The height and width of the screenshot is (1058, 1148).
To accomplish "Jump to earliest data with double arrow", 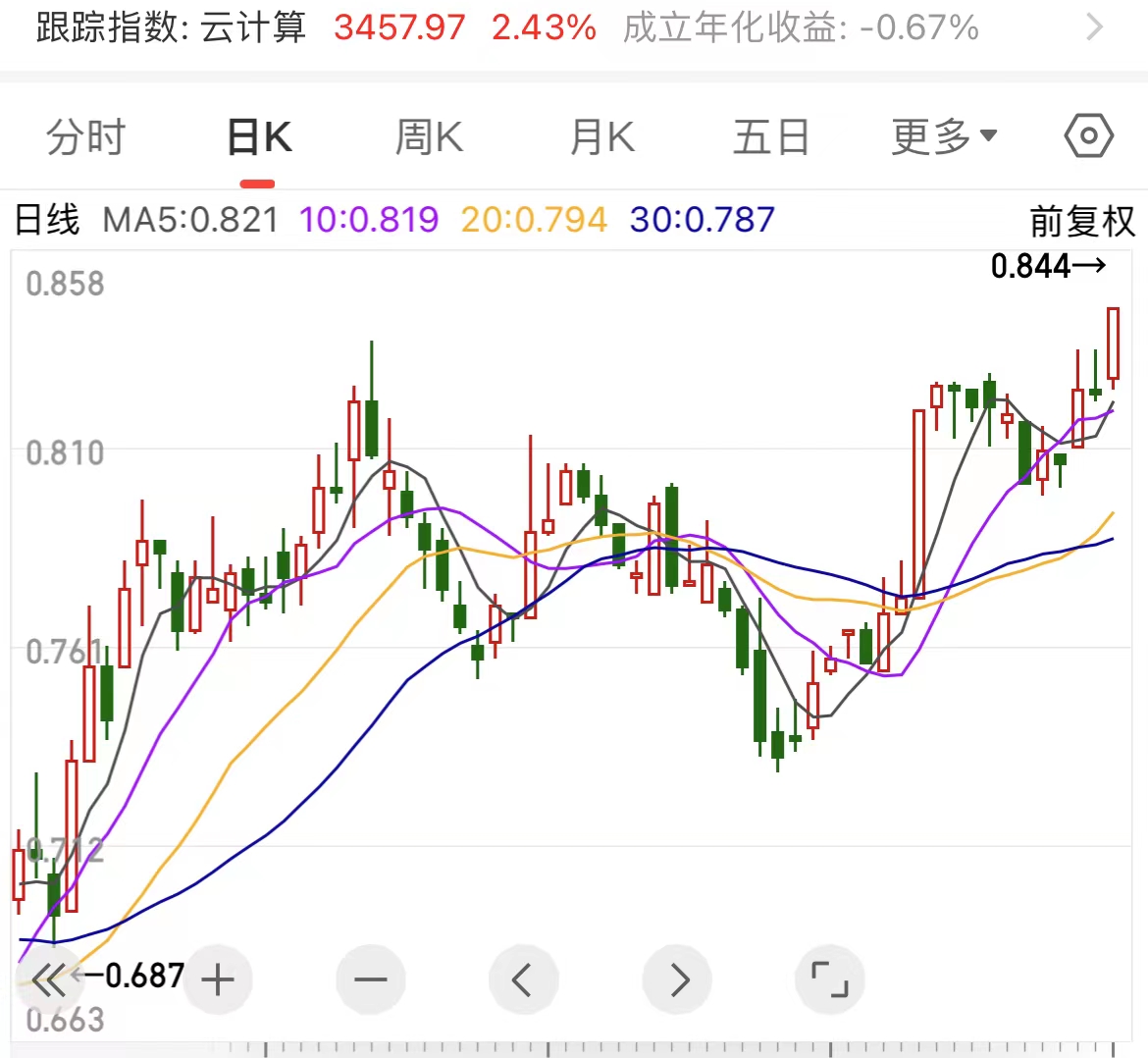I will [x=47, y=979].
